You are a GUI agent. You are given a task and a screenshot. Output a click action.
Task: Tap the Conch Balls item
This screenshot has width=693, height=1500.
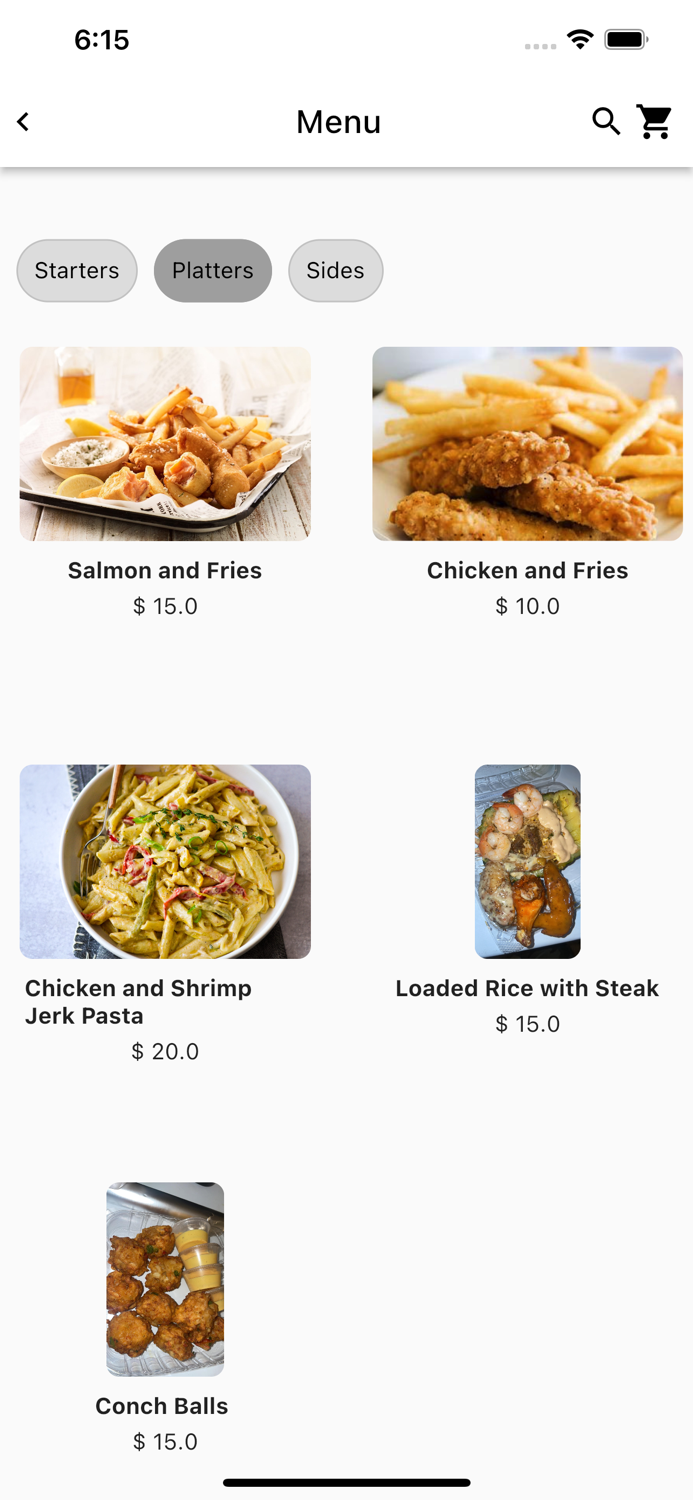pos(165,1280)
